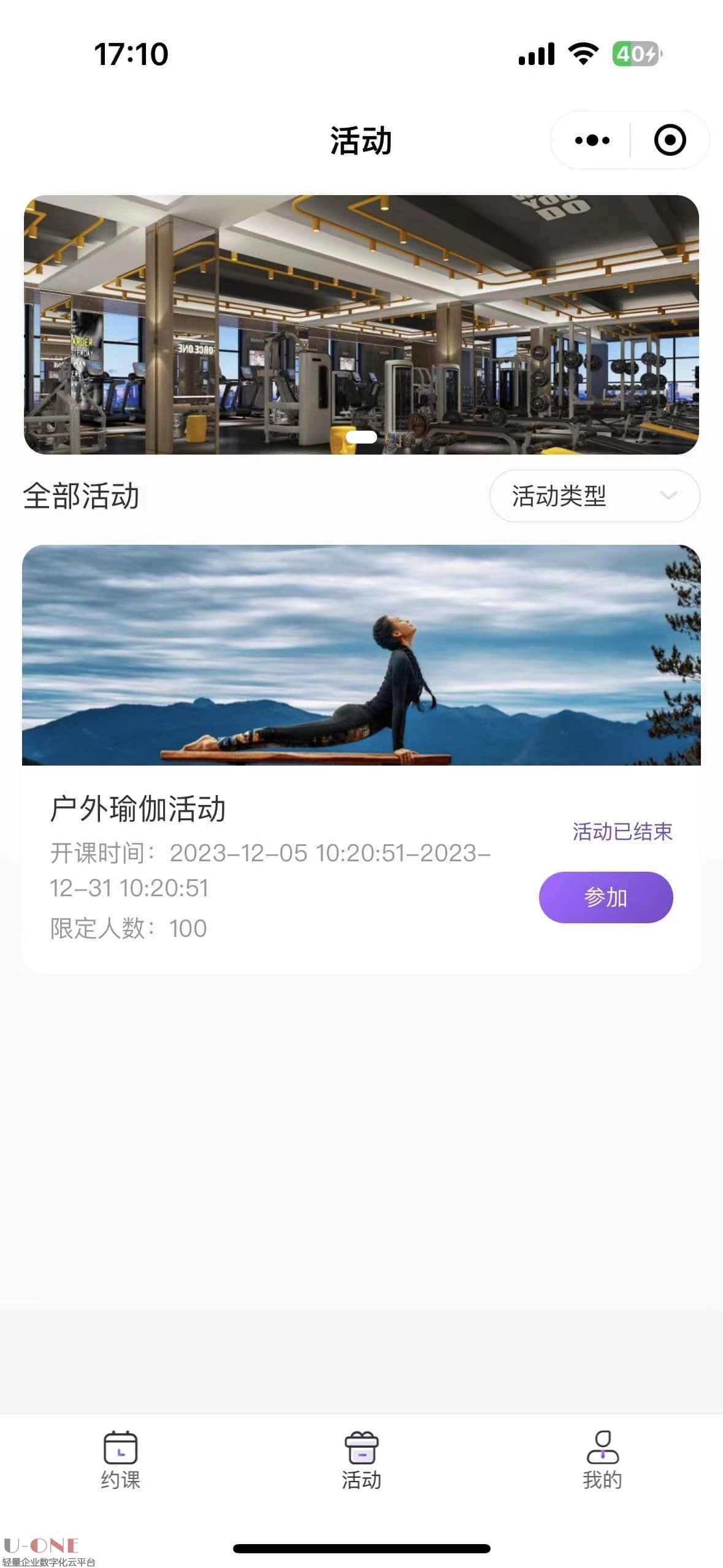This screenshot has height=1568, width=723.
Task: Open the gym banner image
Action: pos(361,325)
